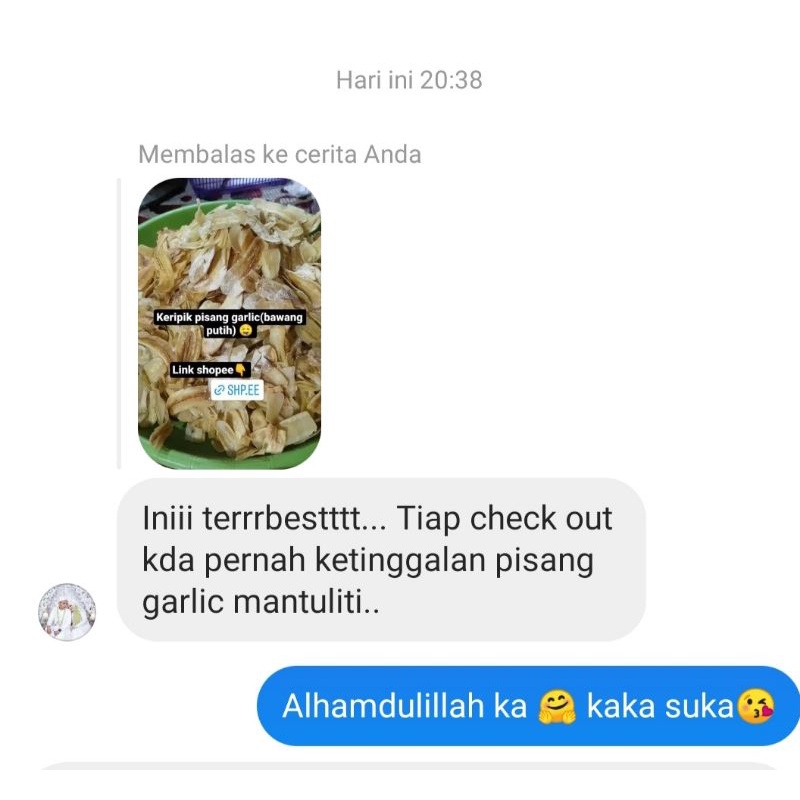View the sender's profile picture avatar
The height and width of the screenshot is (800, 800).
67,612
